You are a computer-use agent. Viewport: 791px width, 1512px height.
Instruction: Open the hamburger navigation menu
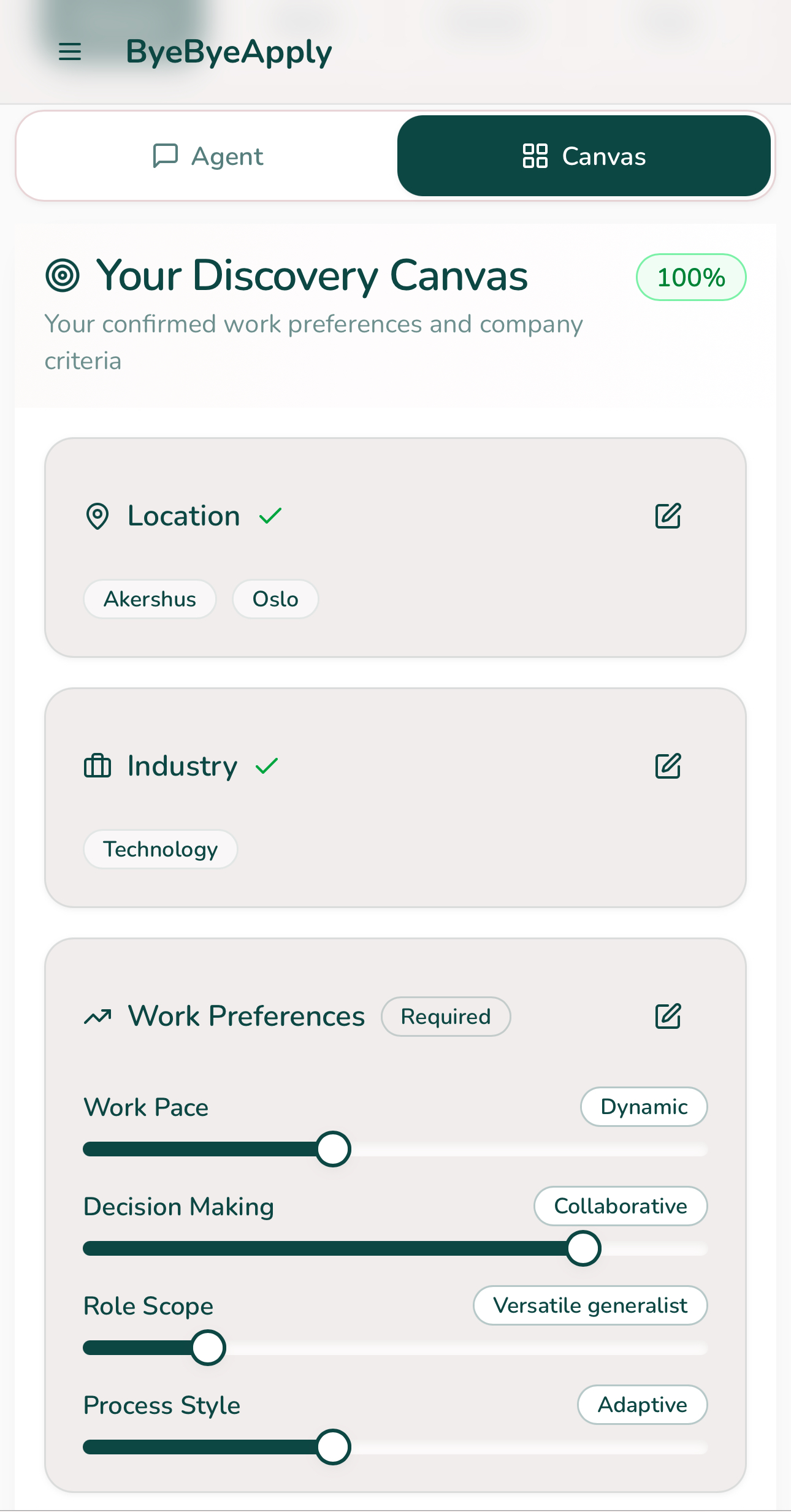(69, 52)
